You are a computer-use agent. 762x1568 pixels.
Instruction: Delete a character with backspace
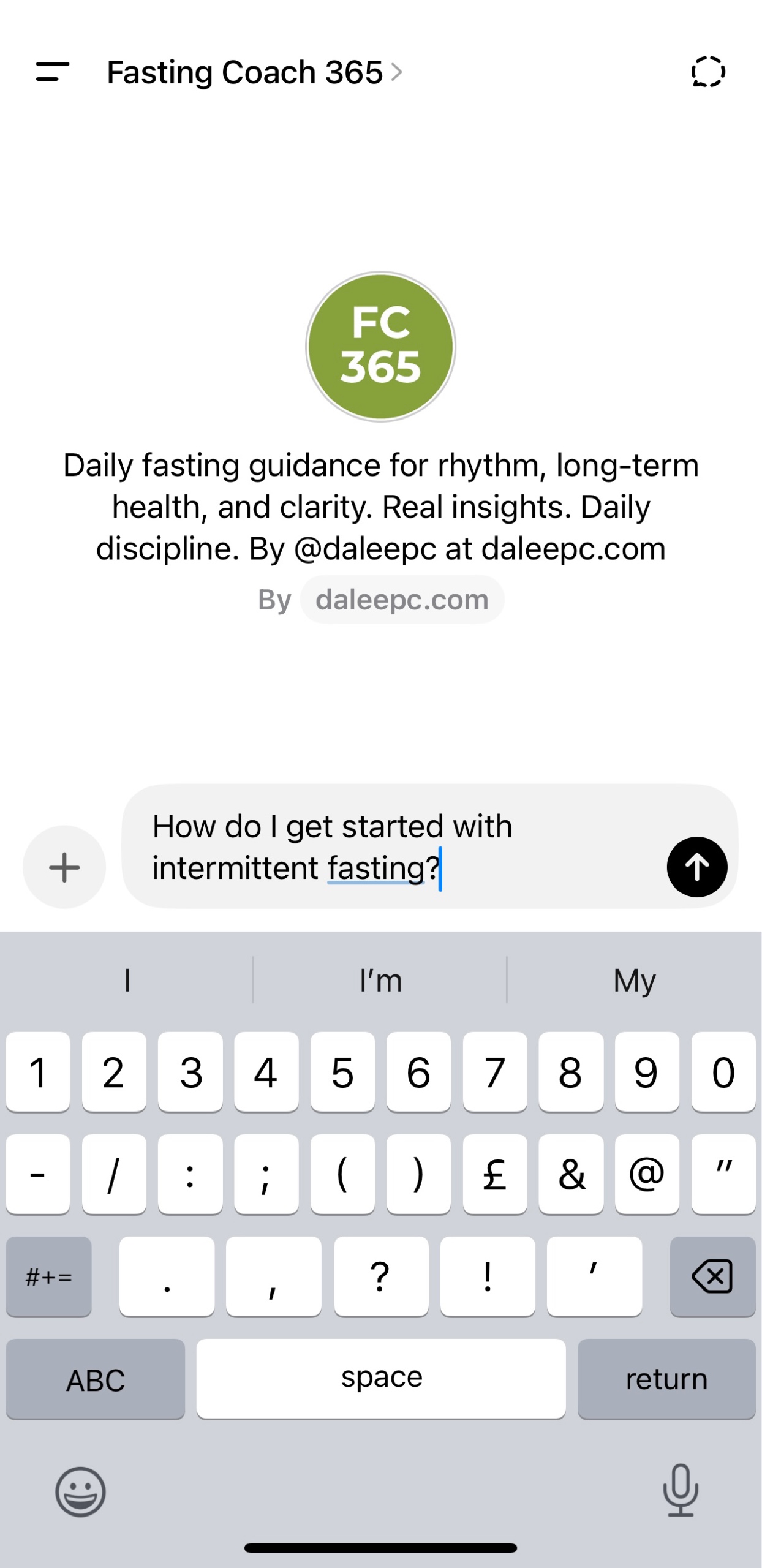tap(712, 1276)
